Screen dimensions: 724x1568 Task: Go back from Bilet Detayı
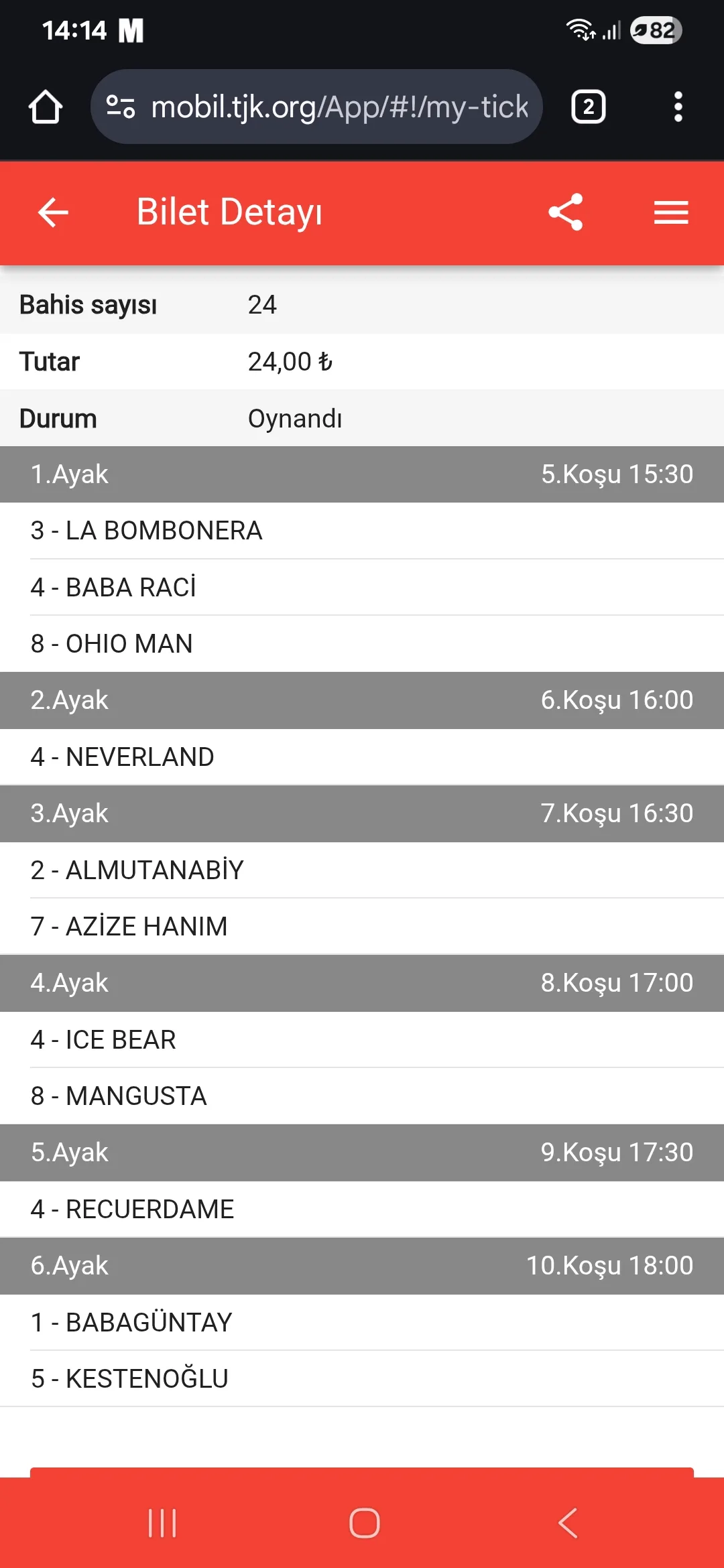54,213
